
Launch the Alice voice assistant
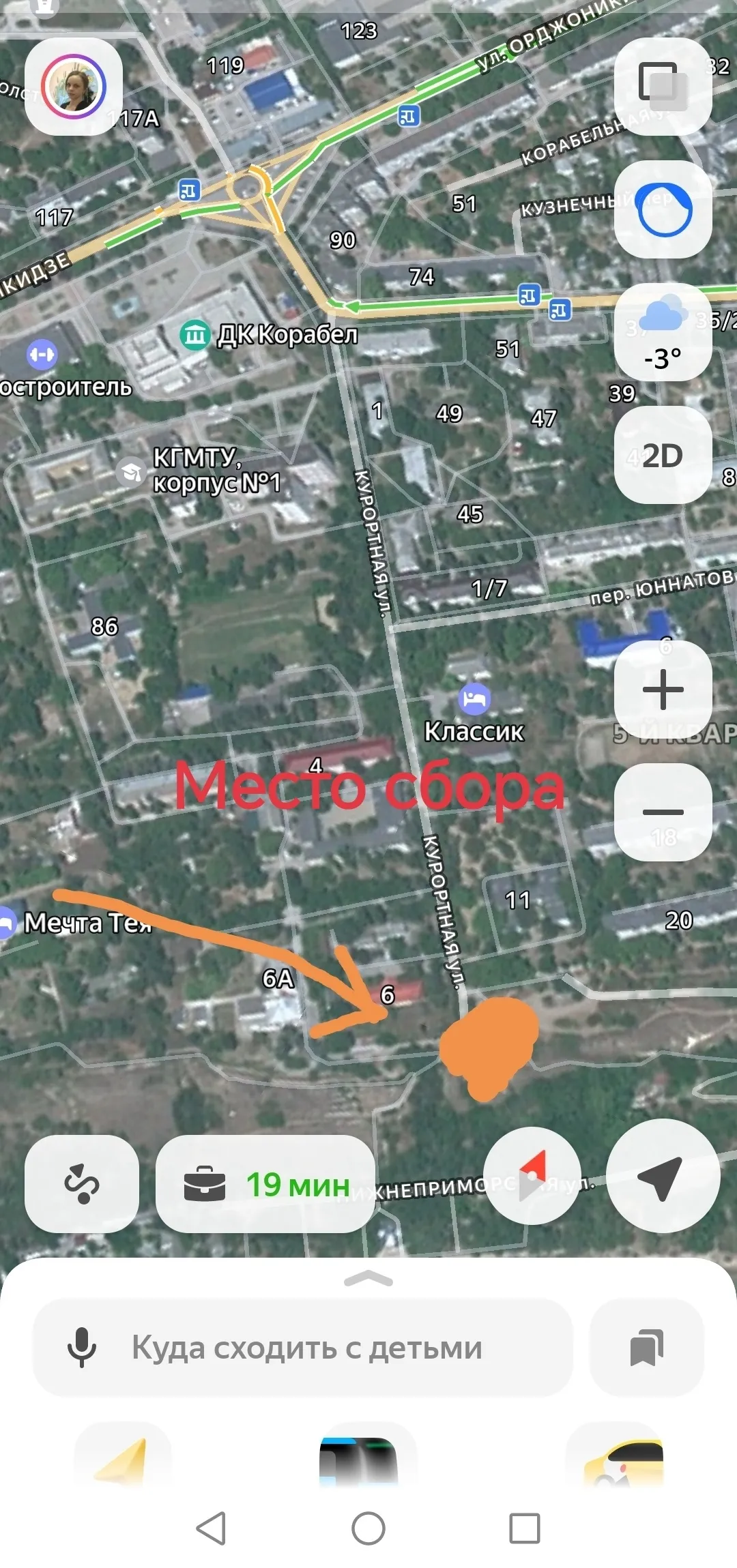point(663,209)
